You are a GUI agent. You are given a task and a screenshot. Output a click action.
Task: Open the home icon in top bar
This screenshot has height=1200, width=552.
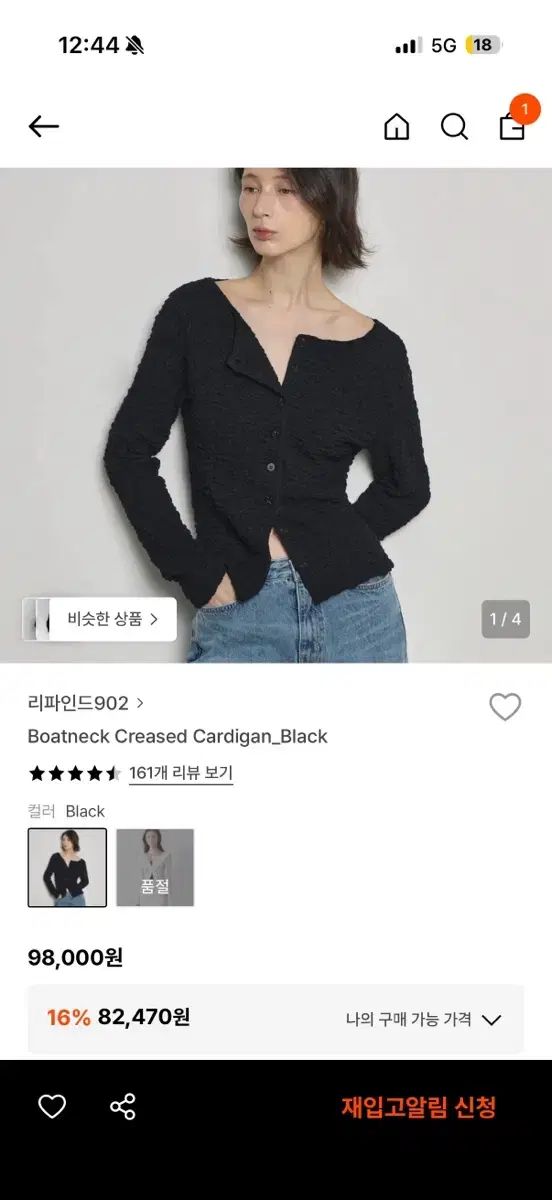point(397,126)
